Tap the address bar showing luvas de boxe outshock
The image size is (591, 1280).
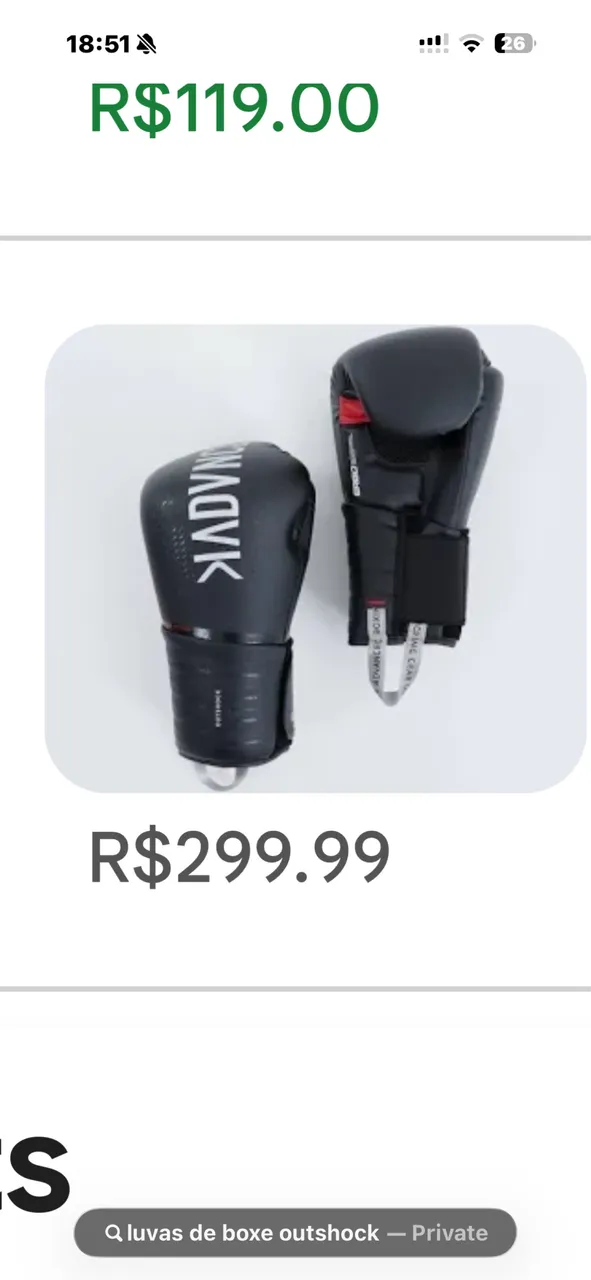click(x=295, y=1233)
